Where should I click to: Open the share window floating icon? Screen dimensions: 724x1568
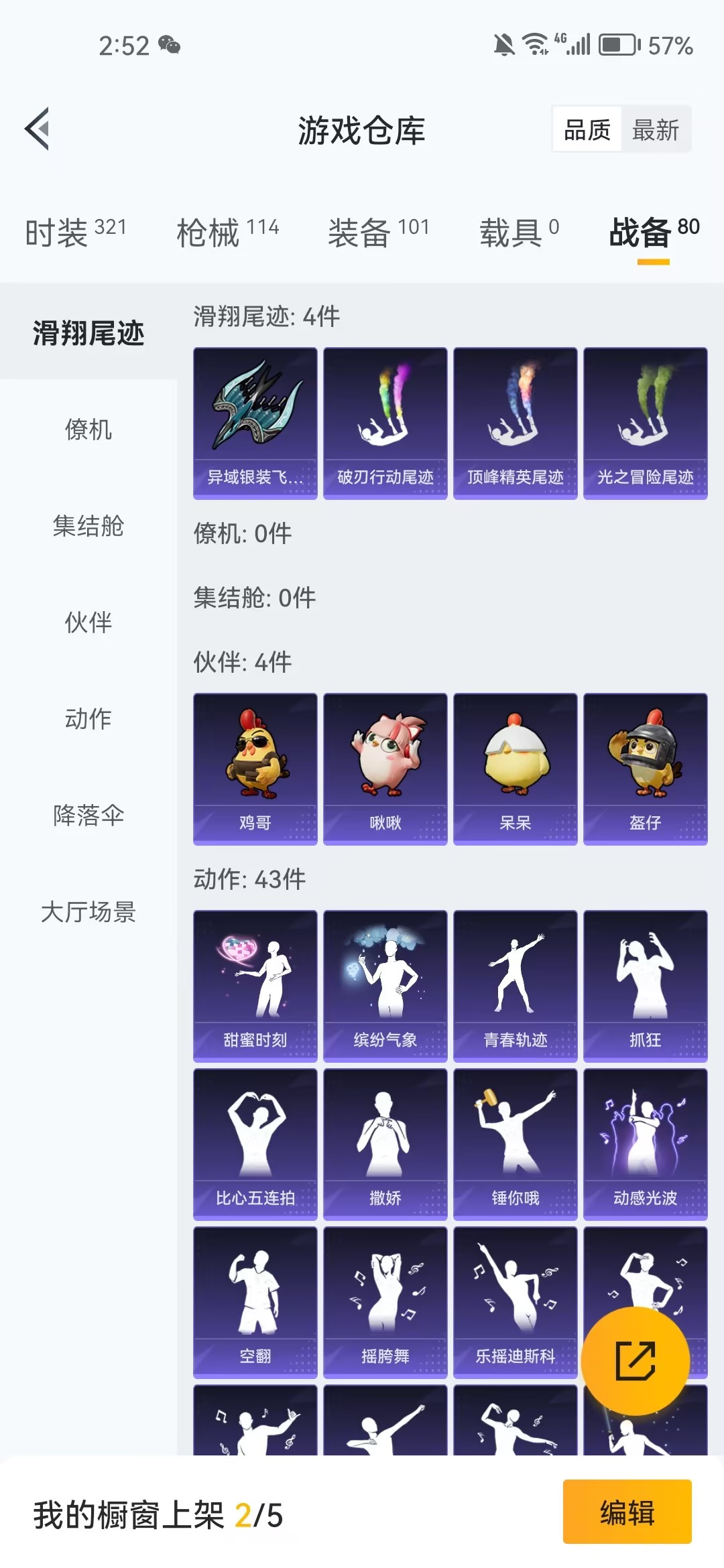click(634, 1360)
